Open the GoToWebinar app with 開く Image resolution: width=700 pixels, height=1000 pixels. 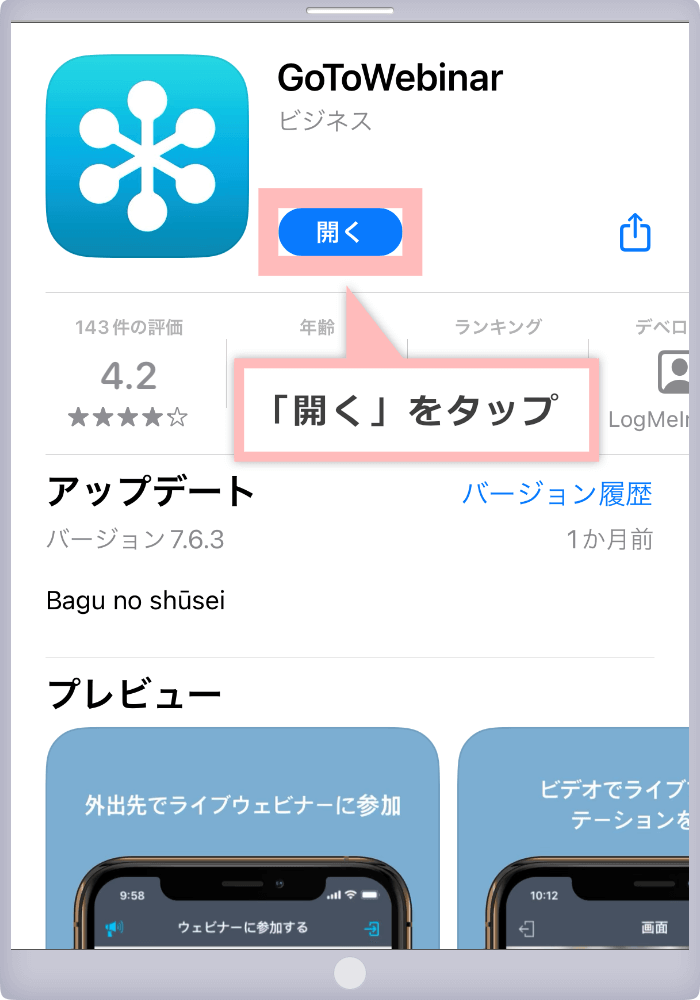coord(340,233)
